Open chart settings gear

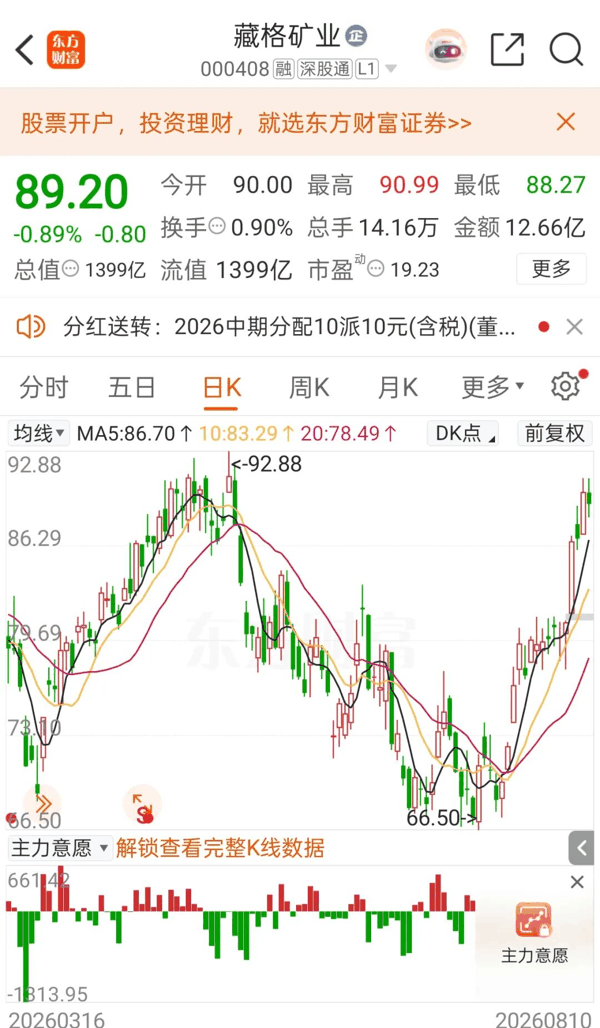pyautogui.click(x=565, y=386)
